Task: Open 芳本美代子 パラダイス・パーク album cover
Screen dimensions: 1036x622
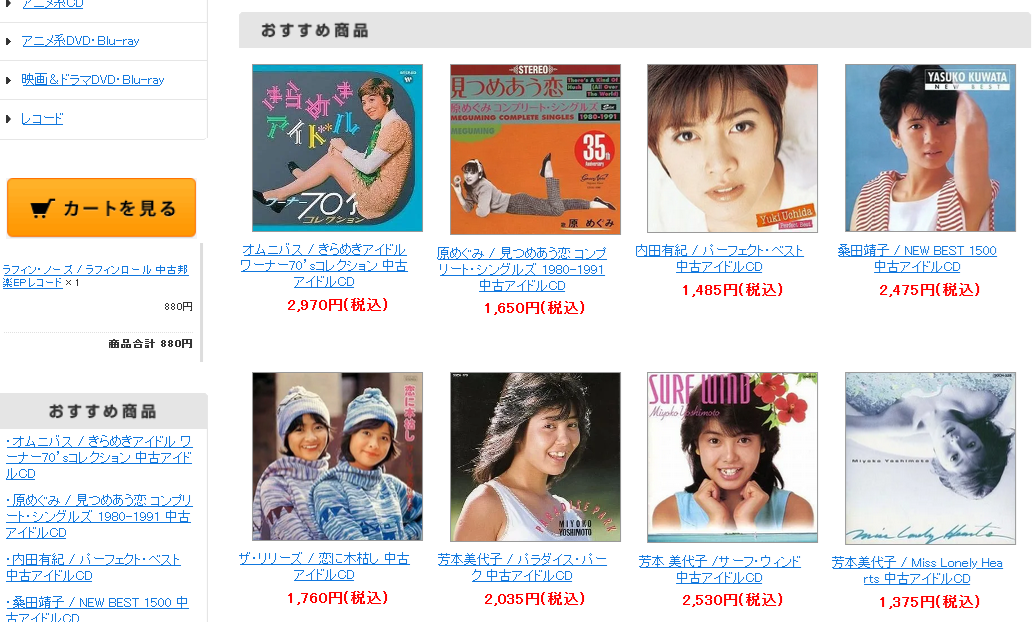Action: [535, 456]
